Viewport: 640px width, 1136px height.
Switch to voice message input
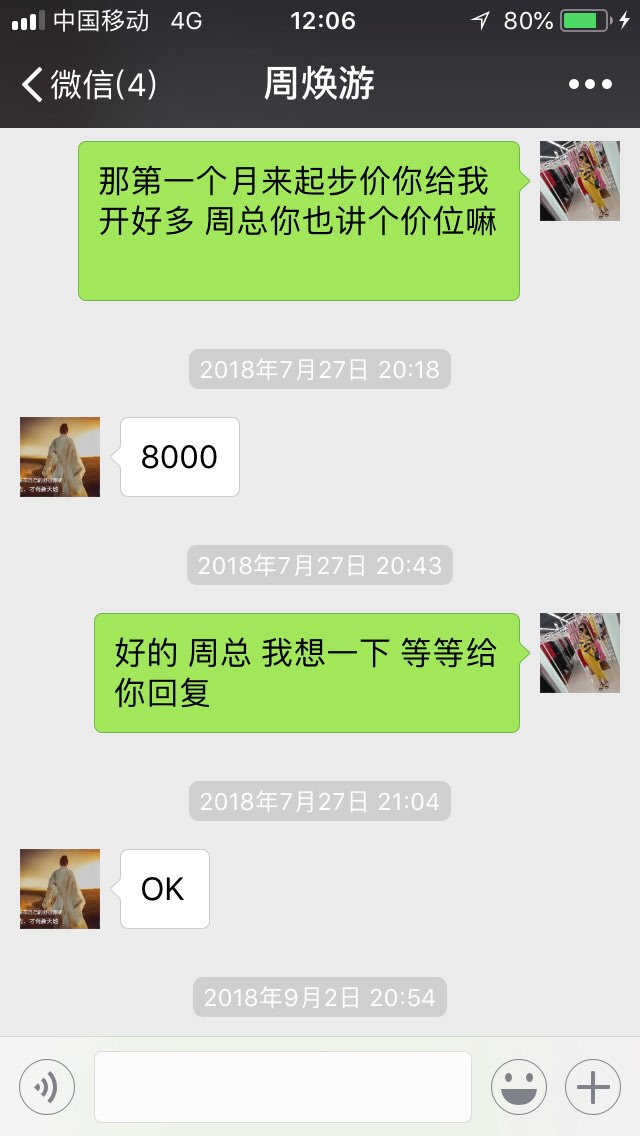(47, 1086)
